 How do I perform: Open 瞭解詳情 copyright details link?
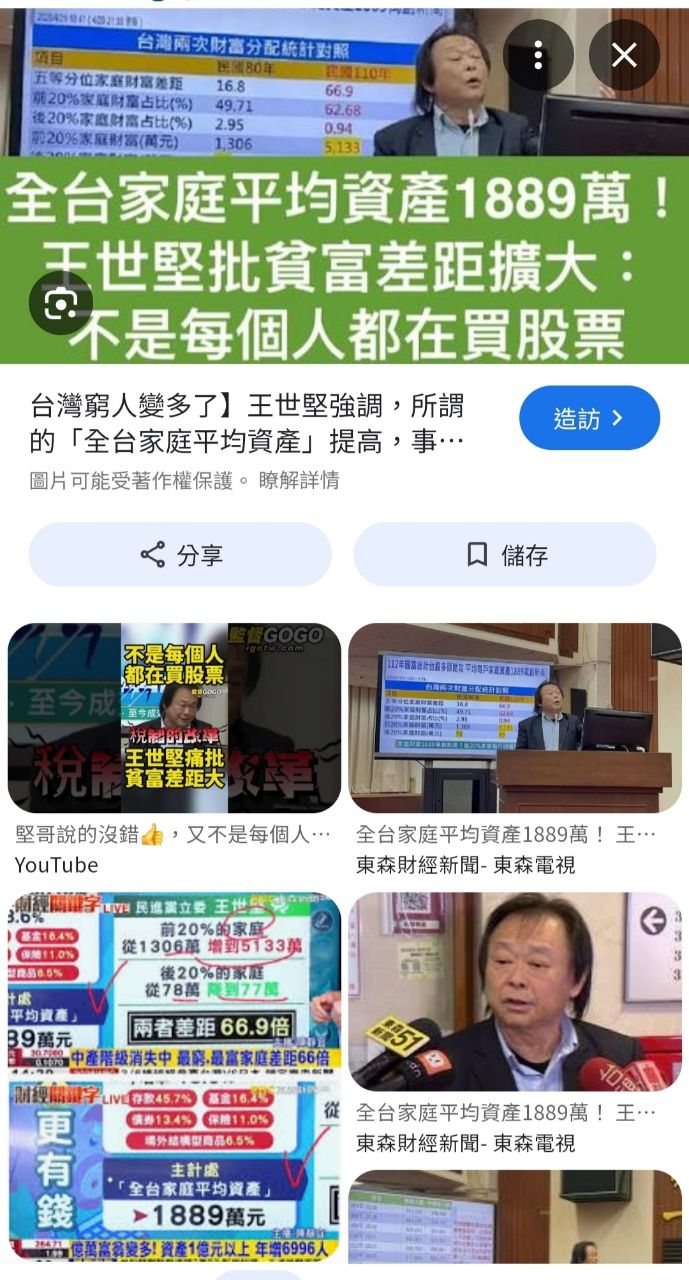click(299, 481)
